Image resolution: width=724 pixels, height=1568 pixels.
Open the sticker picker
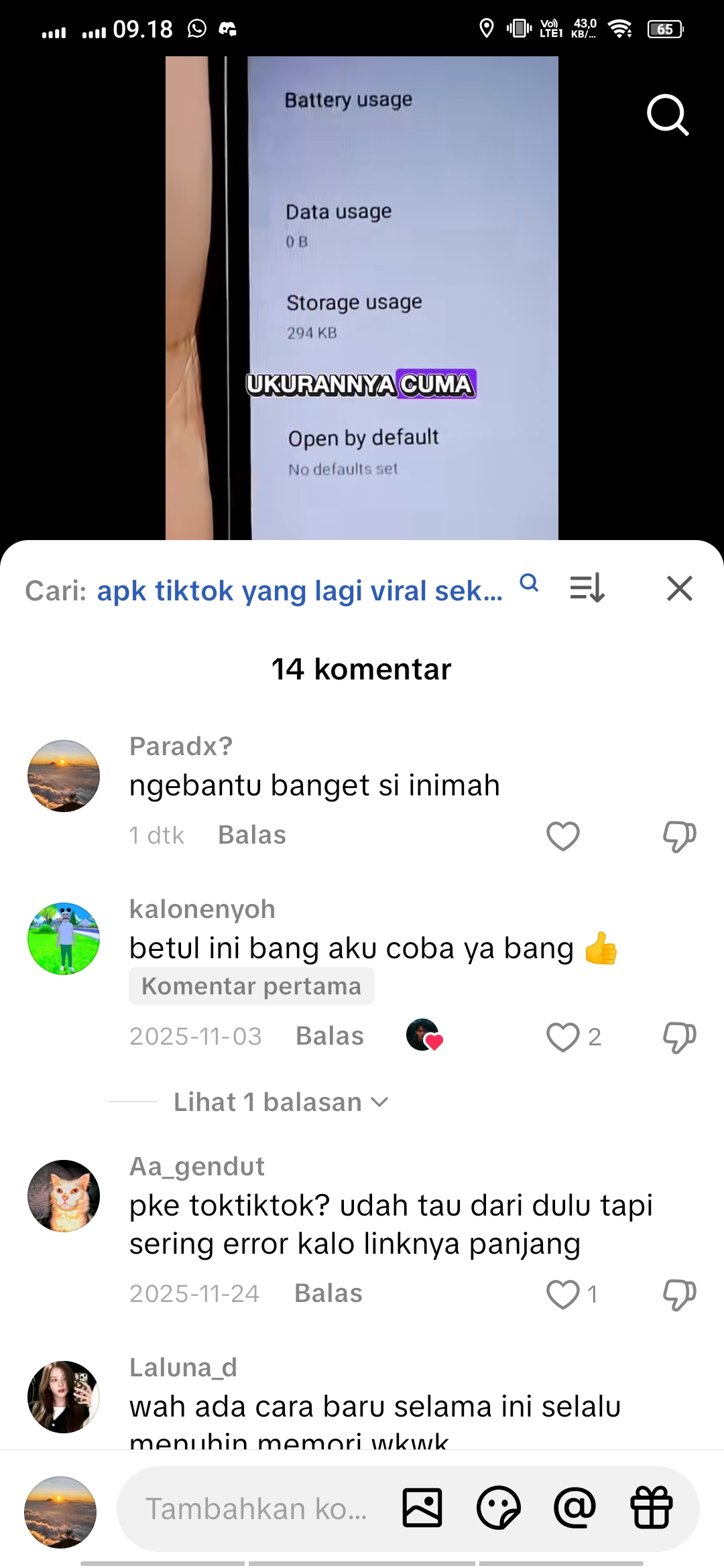pos(498,1508)
